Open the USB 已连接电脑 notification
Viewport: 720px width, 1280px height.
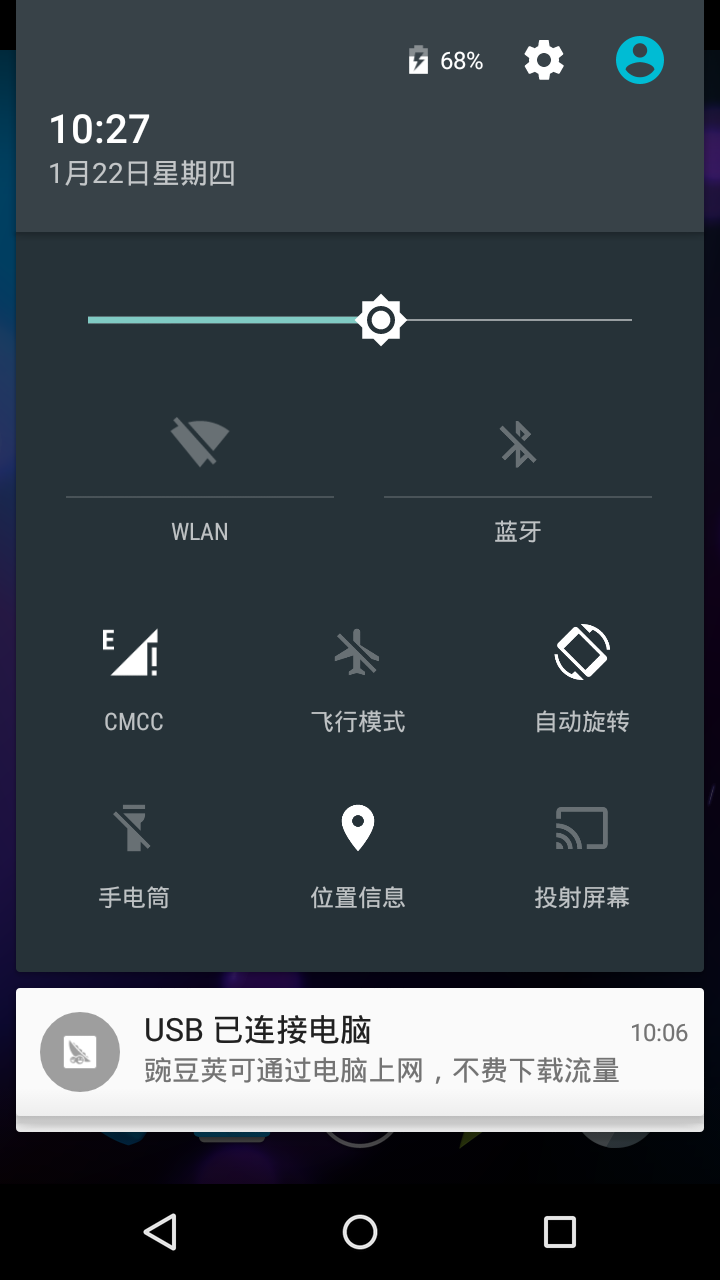tap(360, 1052)
